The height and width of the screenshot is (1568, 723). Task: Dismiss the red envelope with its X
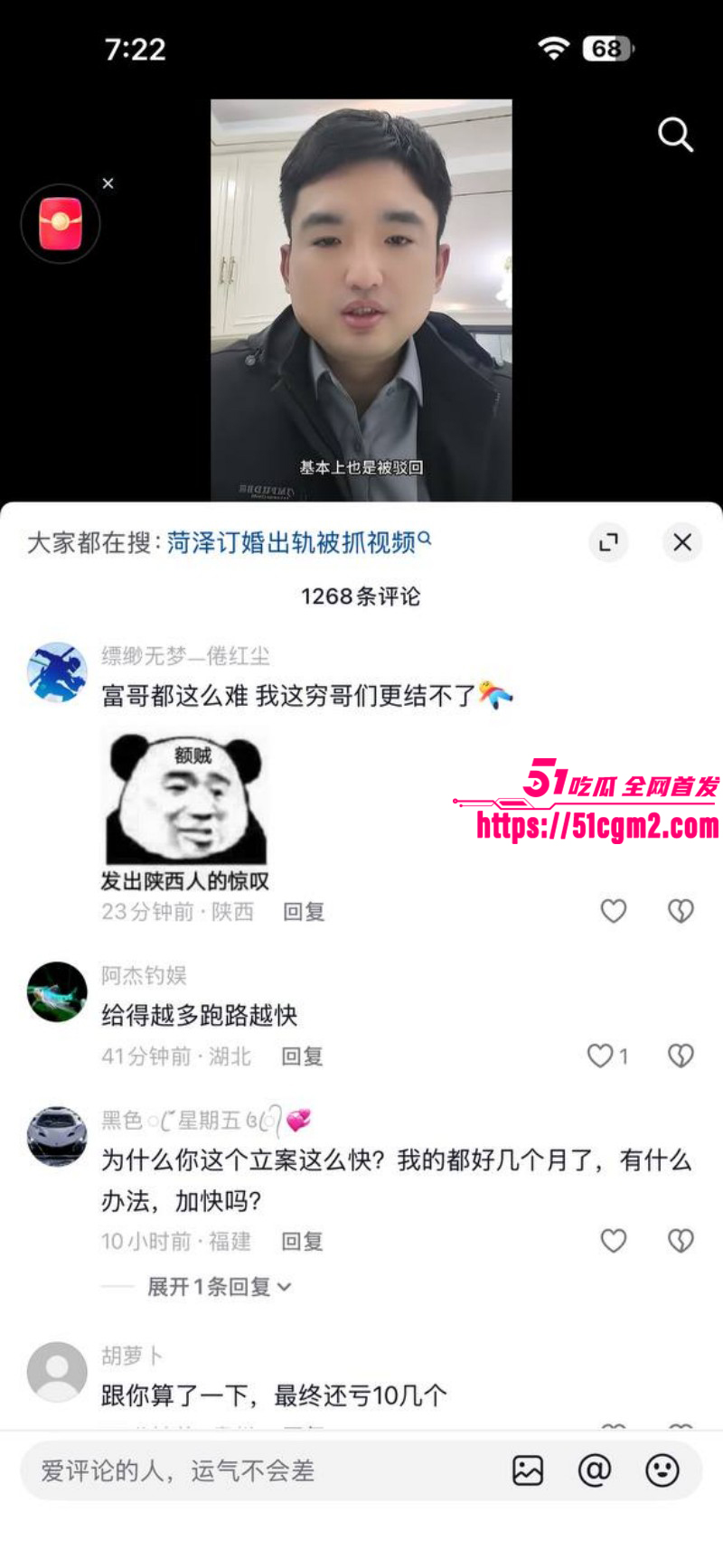point(108,183)
